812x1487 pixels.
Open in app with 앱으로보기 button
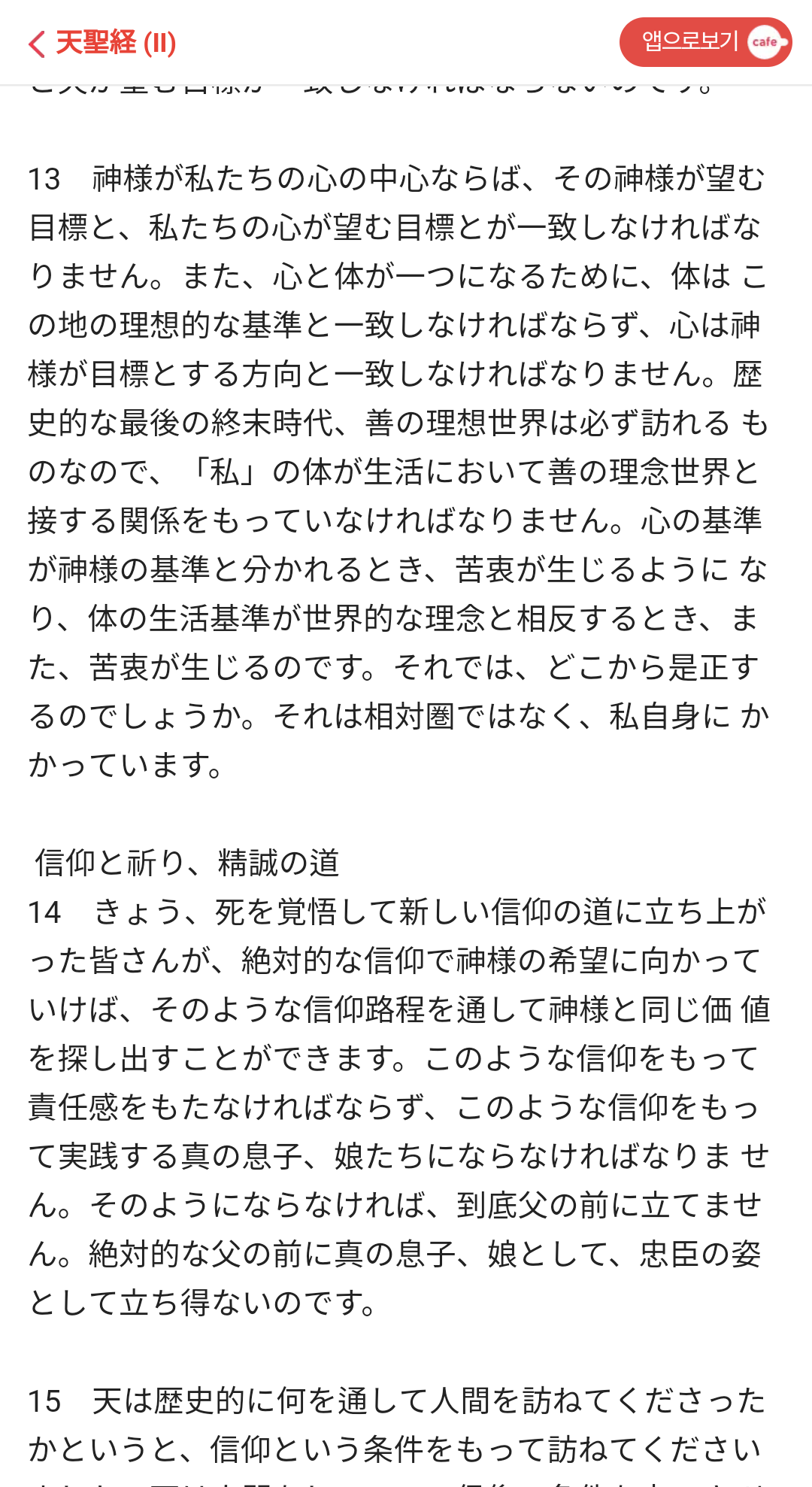pos(704,42)
